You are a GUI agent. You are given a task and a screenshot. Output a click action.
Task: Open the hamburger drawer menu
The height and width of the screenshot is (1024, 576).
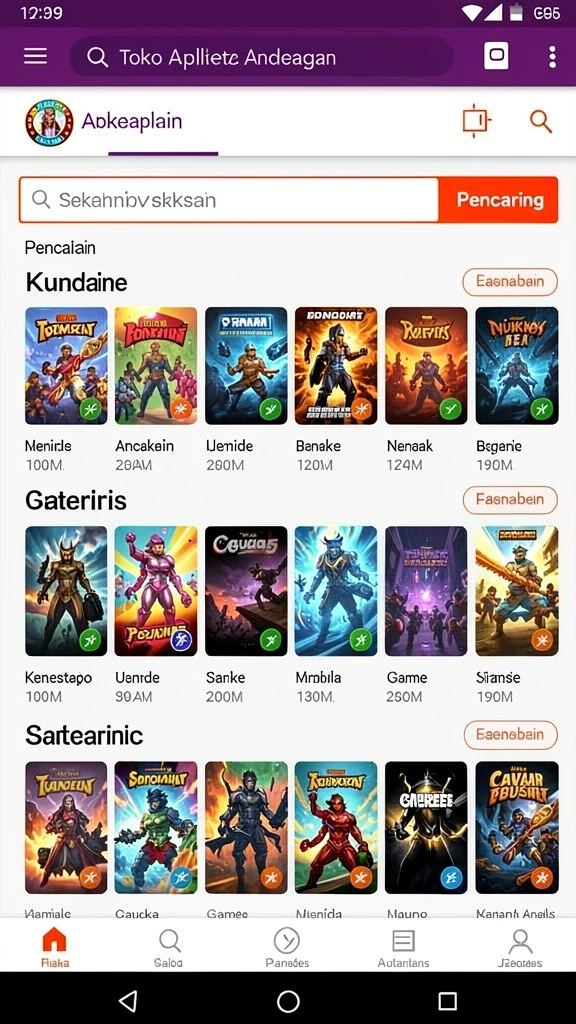pyautogui.click(x=35, y=56)
